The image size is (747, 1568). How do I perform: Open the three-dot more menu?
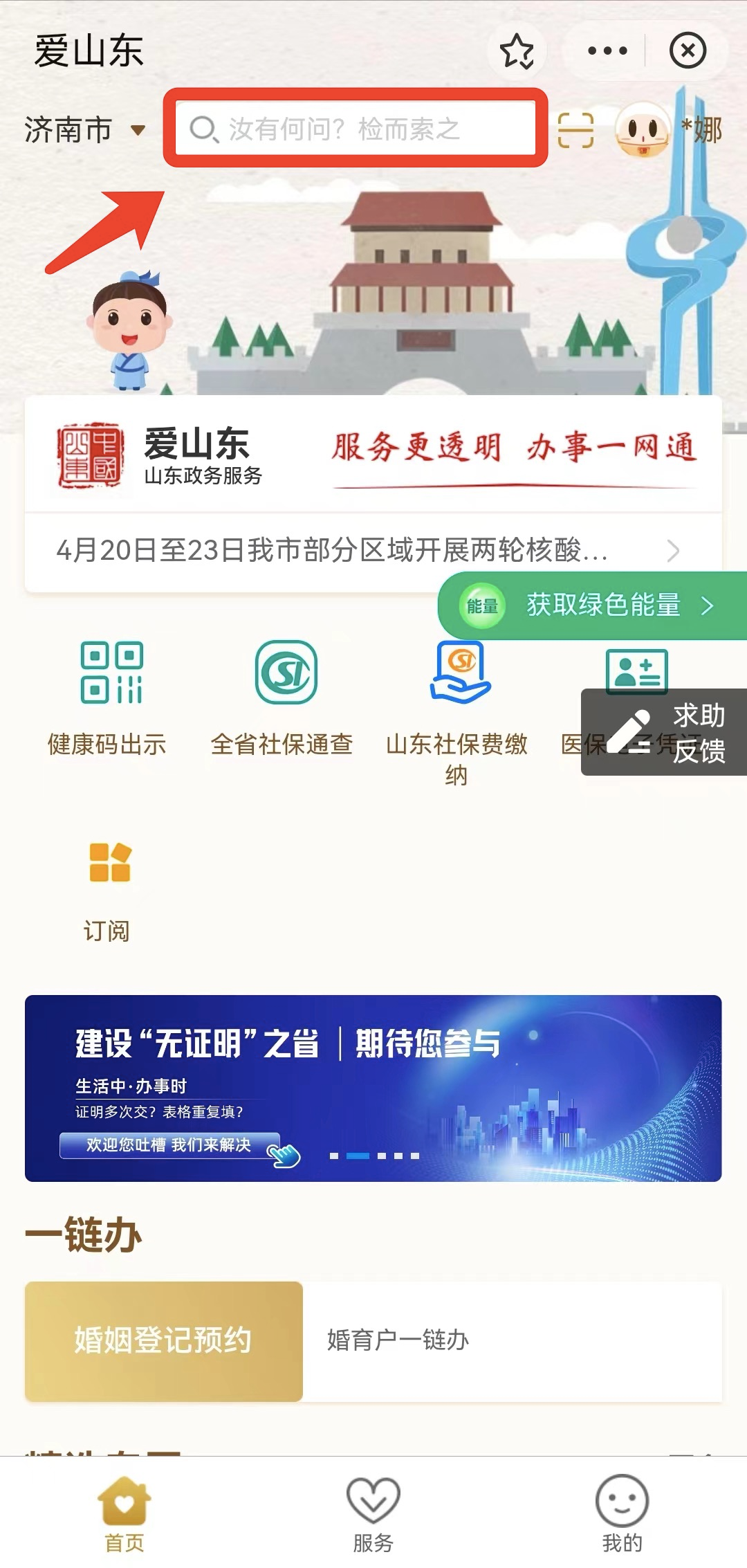(607, 51)
